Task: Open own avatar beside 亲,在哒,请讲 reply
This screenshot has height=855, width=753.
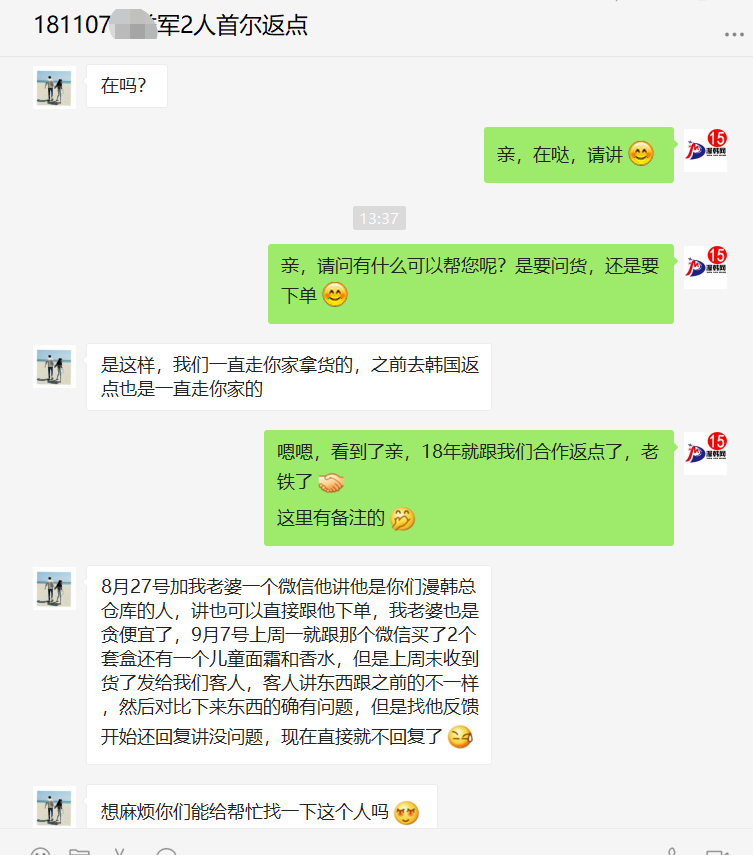Action: pyautogui.click(x=705, y=151)
